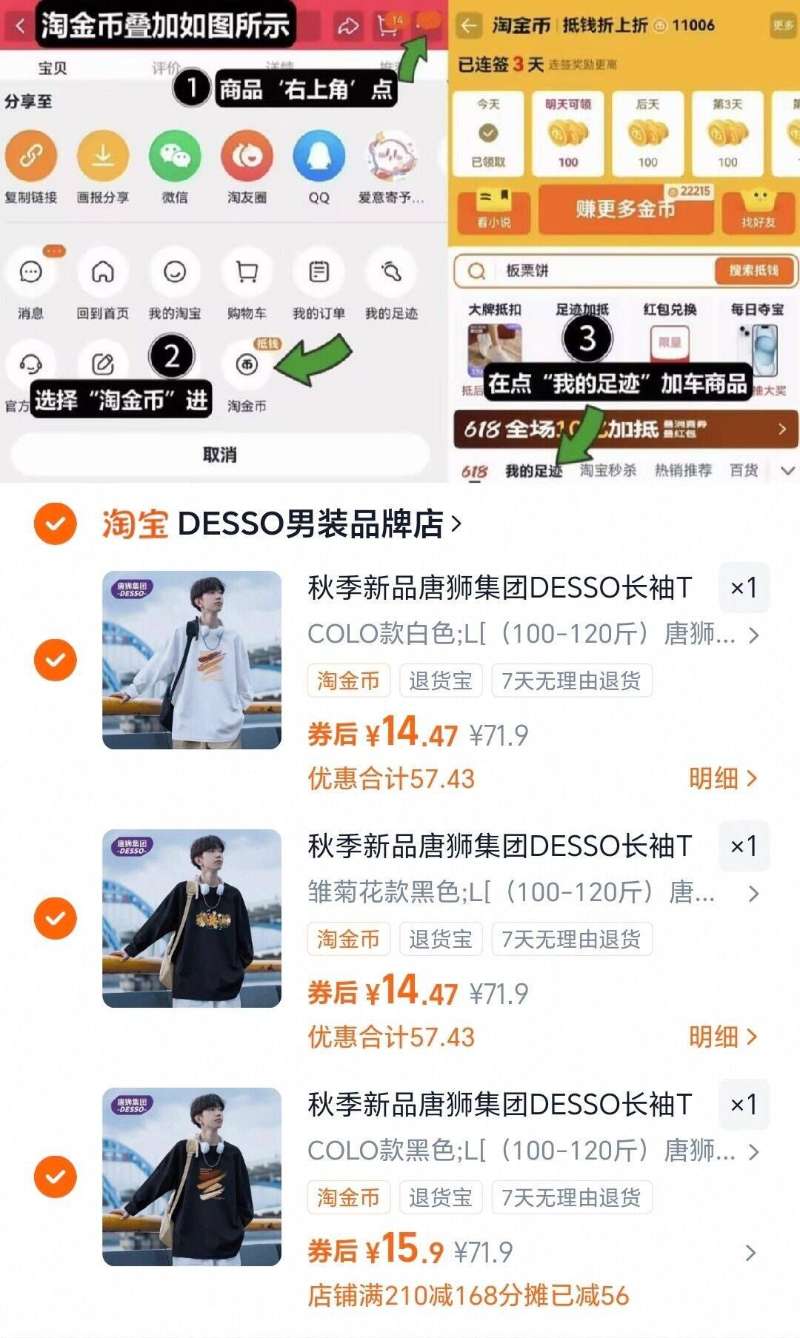800x1338 pixels.
Task: Tap the 淘友圈 sharing icon
Action: (245, 157)
